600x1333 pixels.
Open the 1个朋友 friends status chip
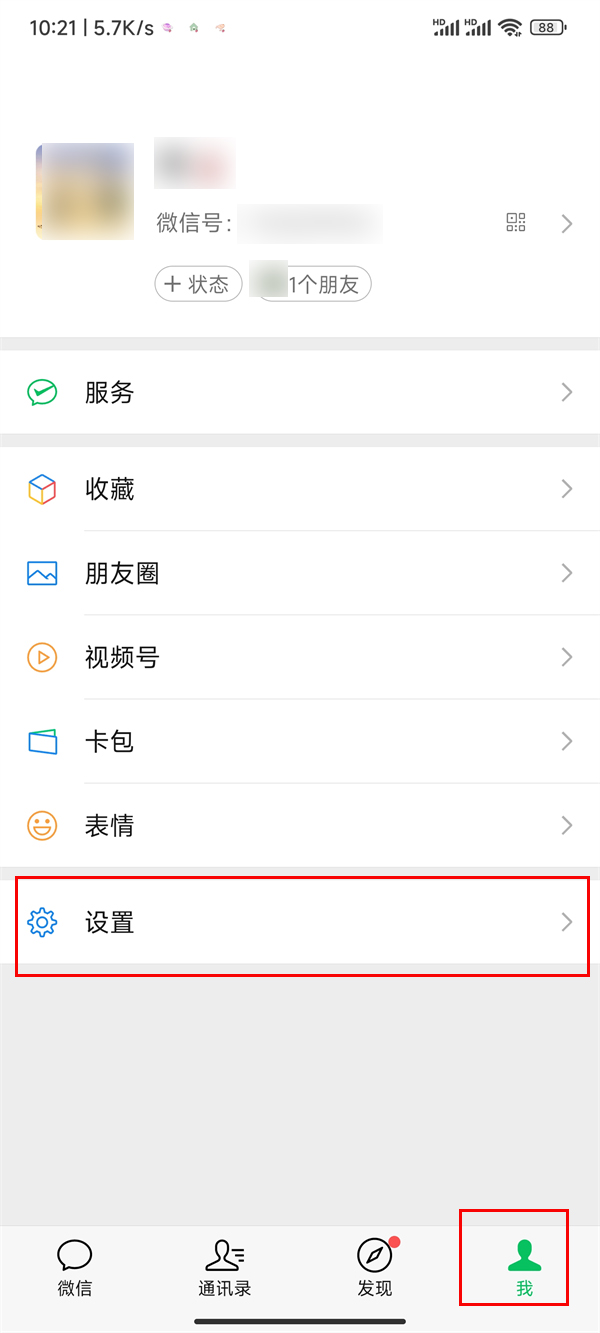click(x=314, y=285)
